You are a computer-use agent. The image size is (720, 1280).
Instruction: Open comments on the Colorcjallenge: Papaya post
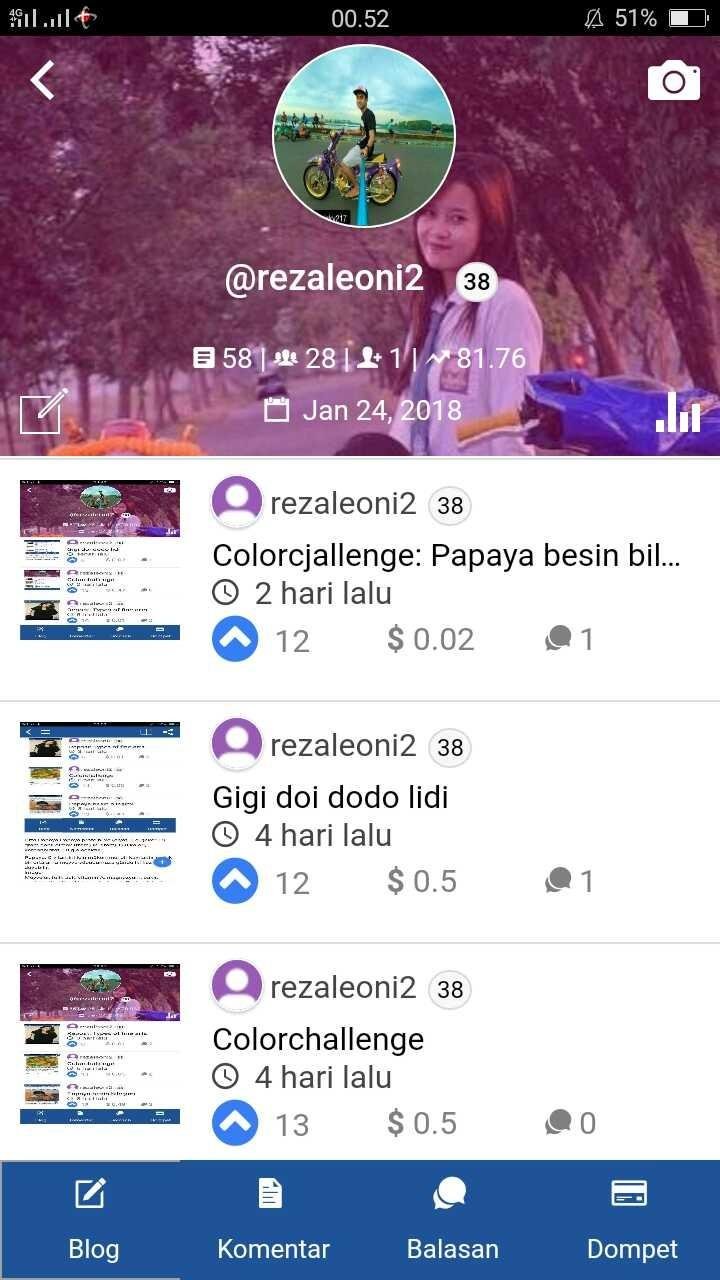coord(569,639)
